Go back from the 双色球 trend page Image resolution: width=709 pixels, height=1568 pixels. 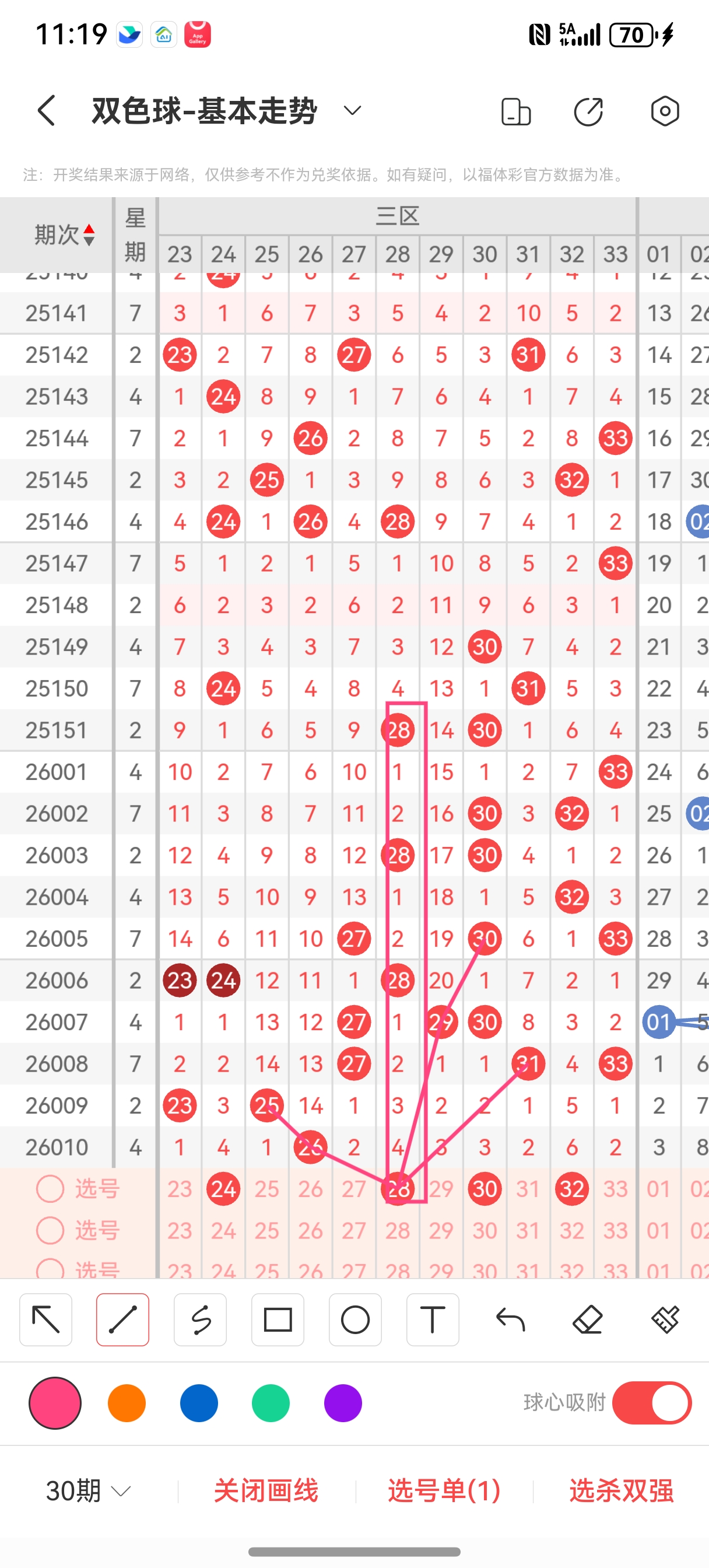tap(47, 111)
